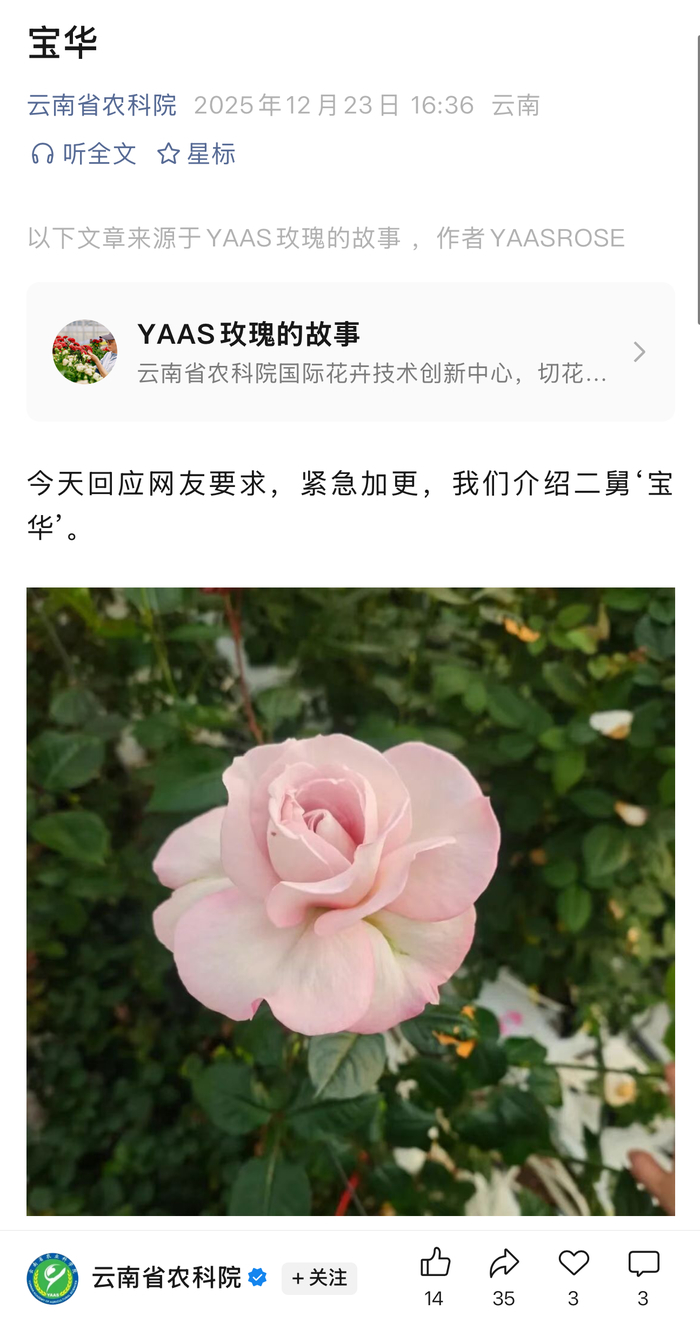Like this article with the thumbs-up icon
This screenshot has height=1329, width=700.
(x=434, y=1265)
